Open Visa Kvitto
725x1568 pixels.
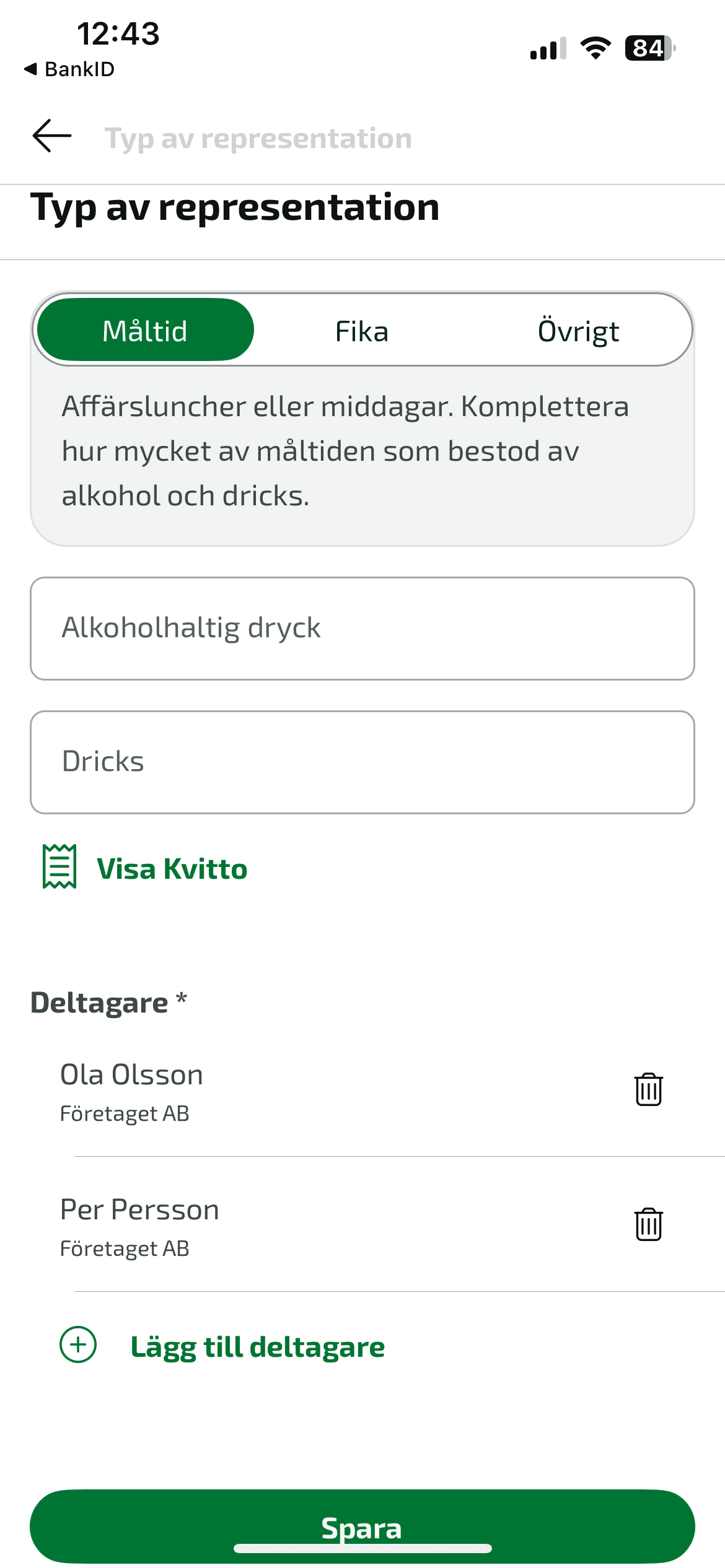tap(172, 867)
